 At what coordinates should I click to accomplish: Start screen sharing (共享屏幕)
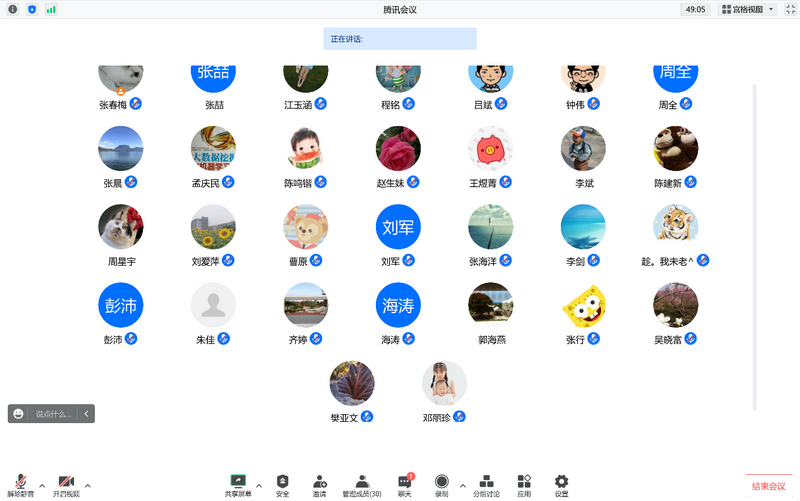click(x=238, y=484)
